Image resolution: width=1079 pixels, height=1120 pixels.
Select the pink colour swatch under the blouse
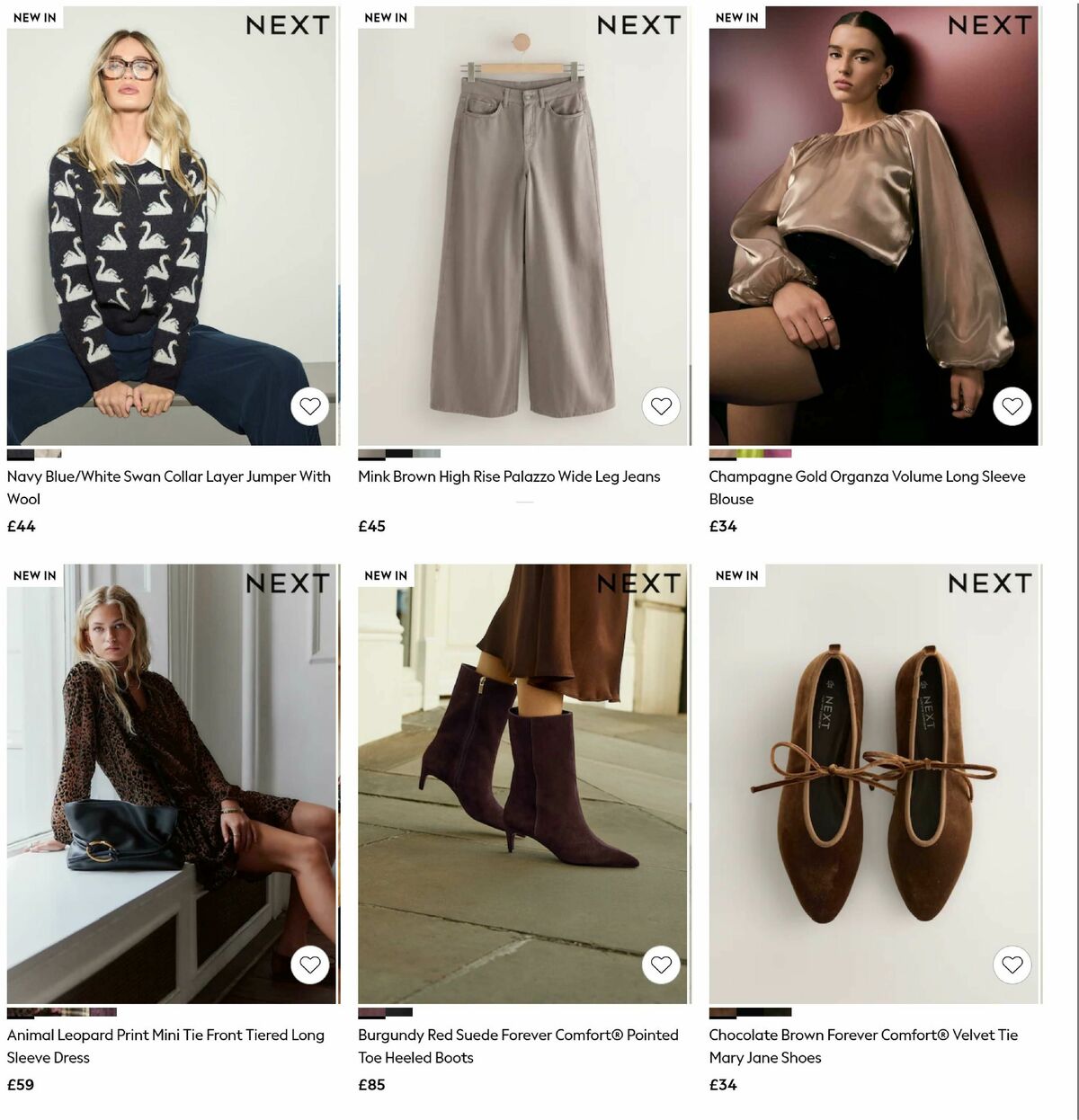click(779, 453)
